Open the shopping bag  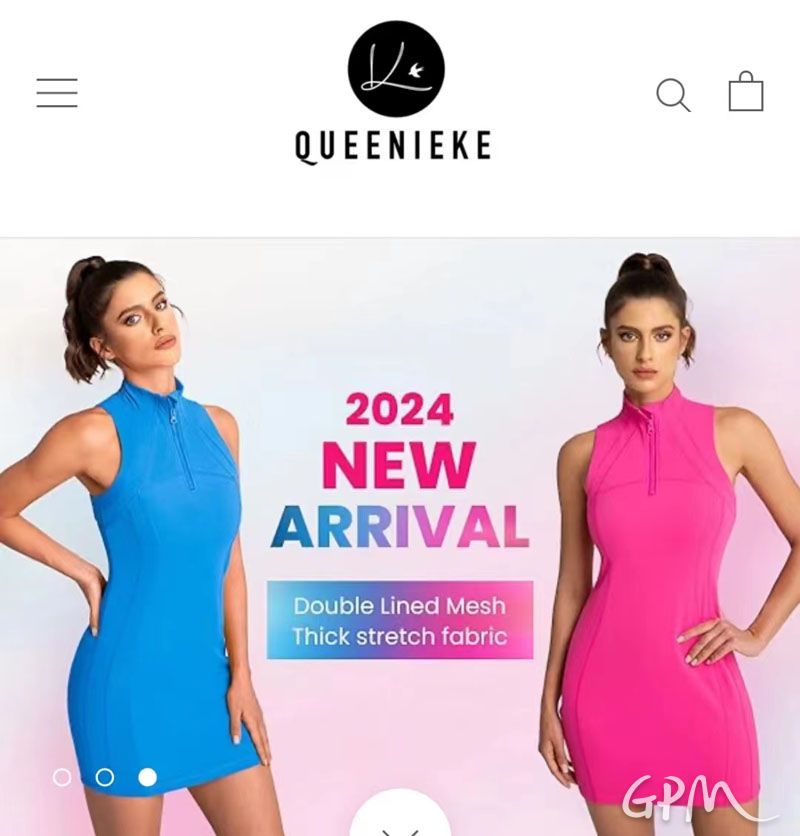746,92
